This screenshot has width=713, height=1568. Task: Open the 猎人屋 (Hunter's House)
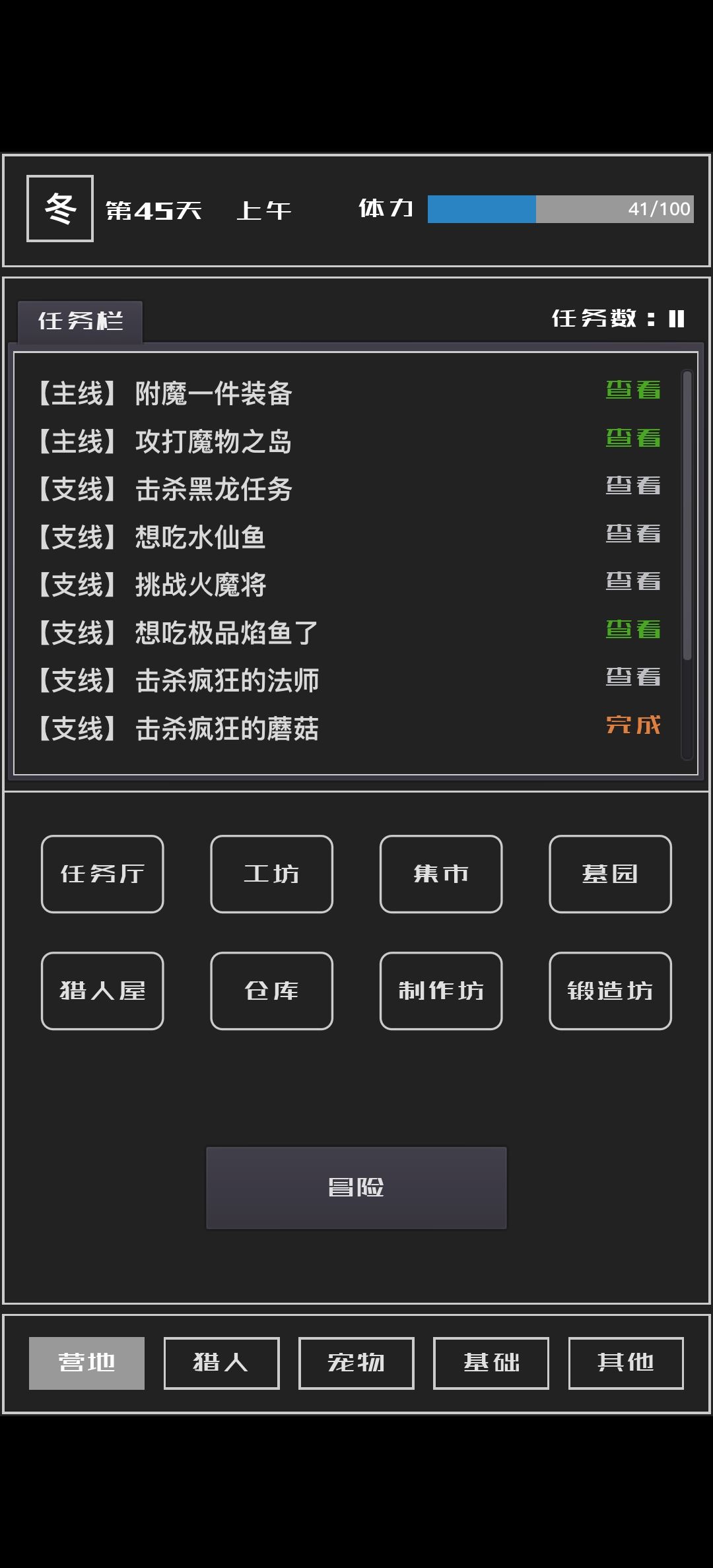click(x=102, y=991)
